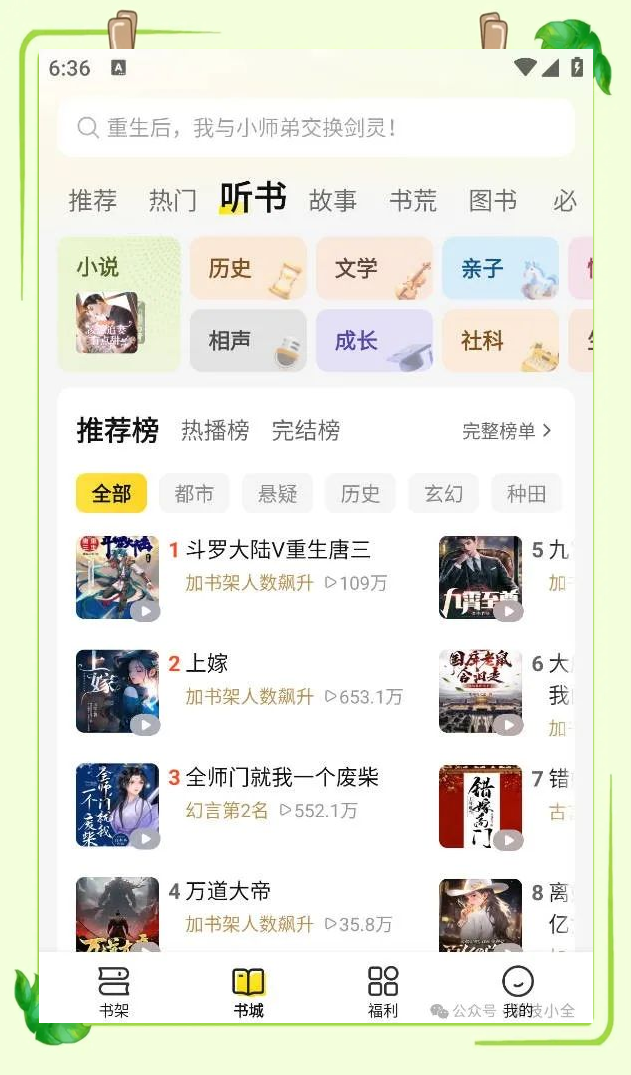Open the 图书 tab
The height and width of the screenshot is (1075, 631).
493,200
